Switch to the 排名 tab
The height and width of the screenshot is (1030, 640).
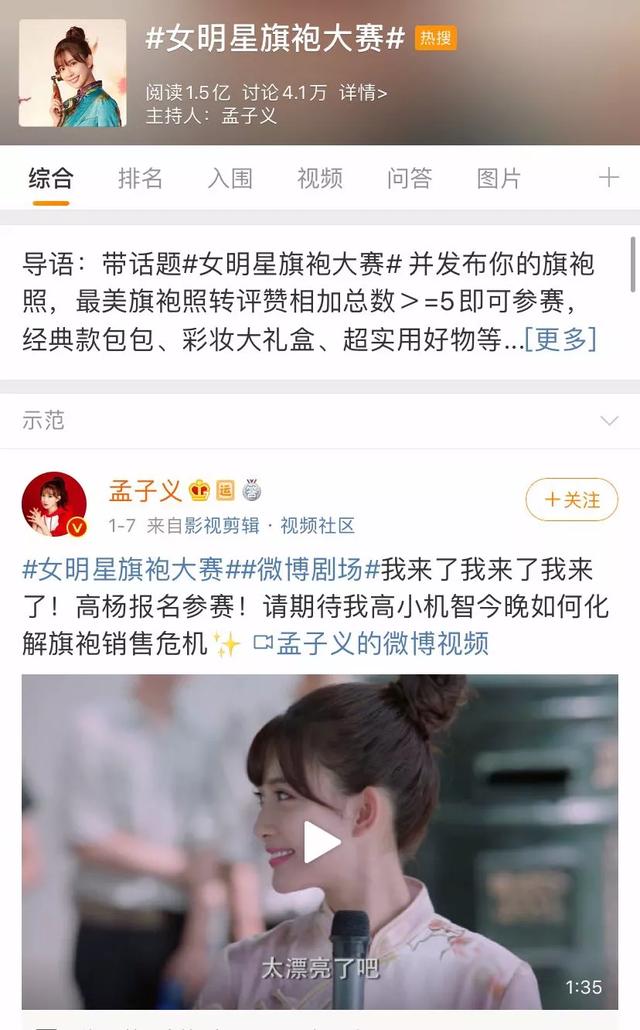(x=140, y=177)
